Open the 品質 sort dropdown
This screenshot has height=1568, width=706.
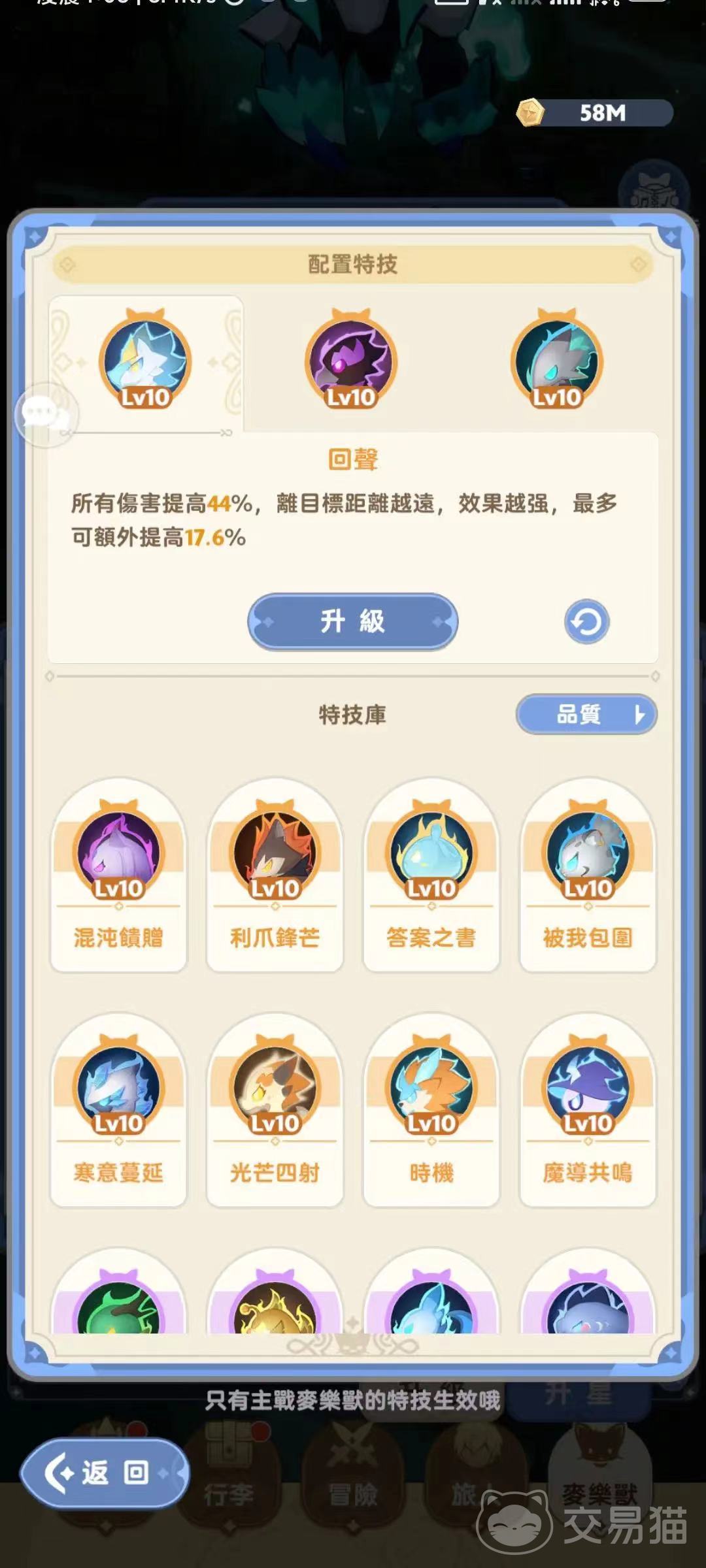(586, 714)
